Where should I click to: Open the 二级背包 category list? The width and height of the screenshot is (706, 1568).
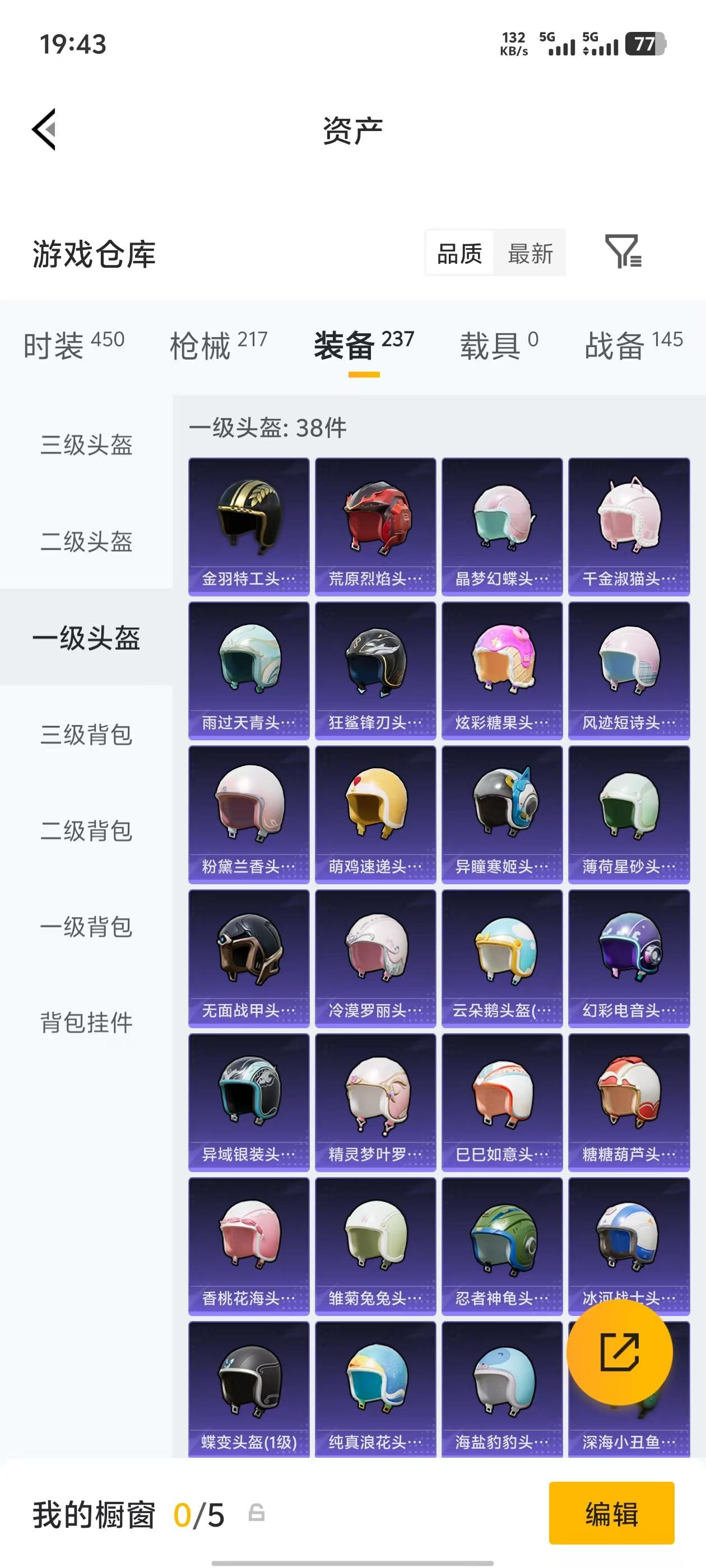(86, 828)
